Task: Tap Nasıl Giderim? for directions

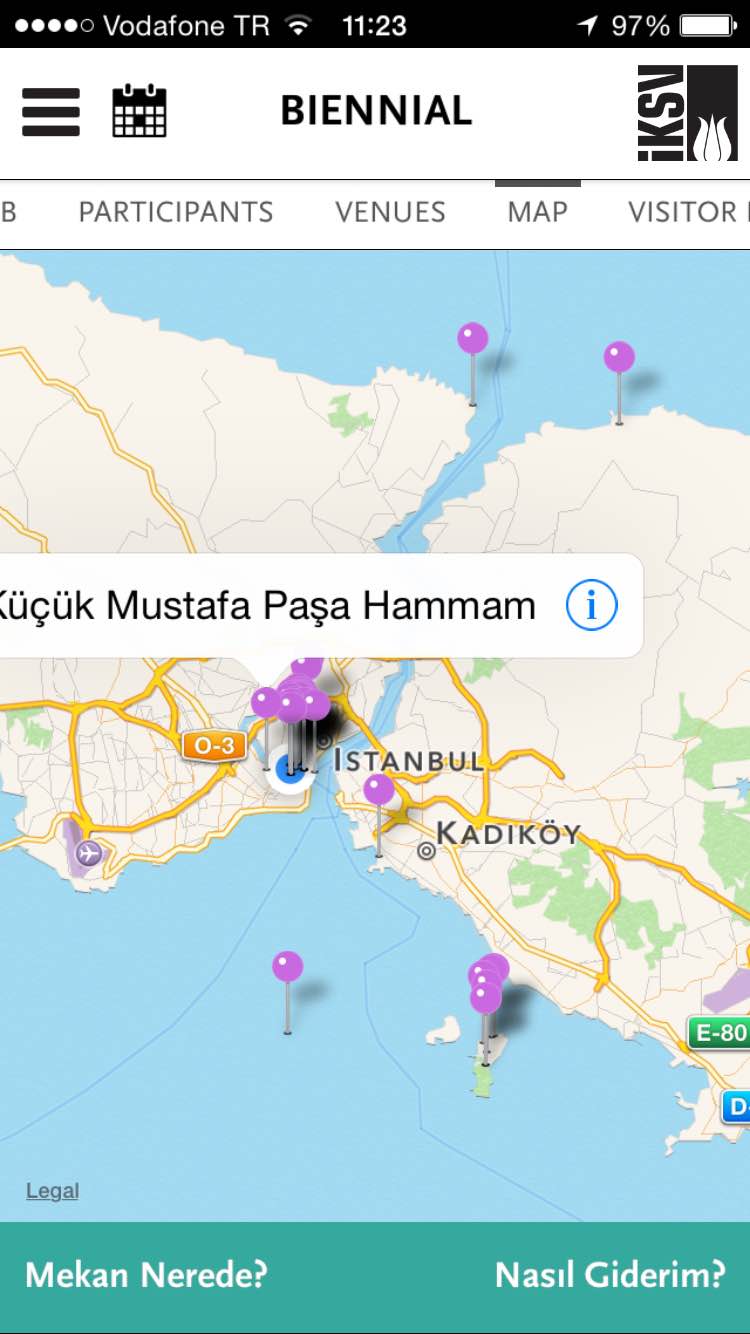Action: pos(610,1275)
